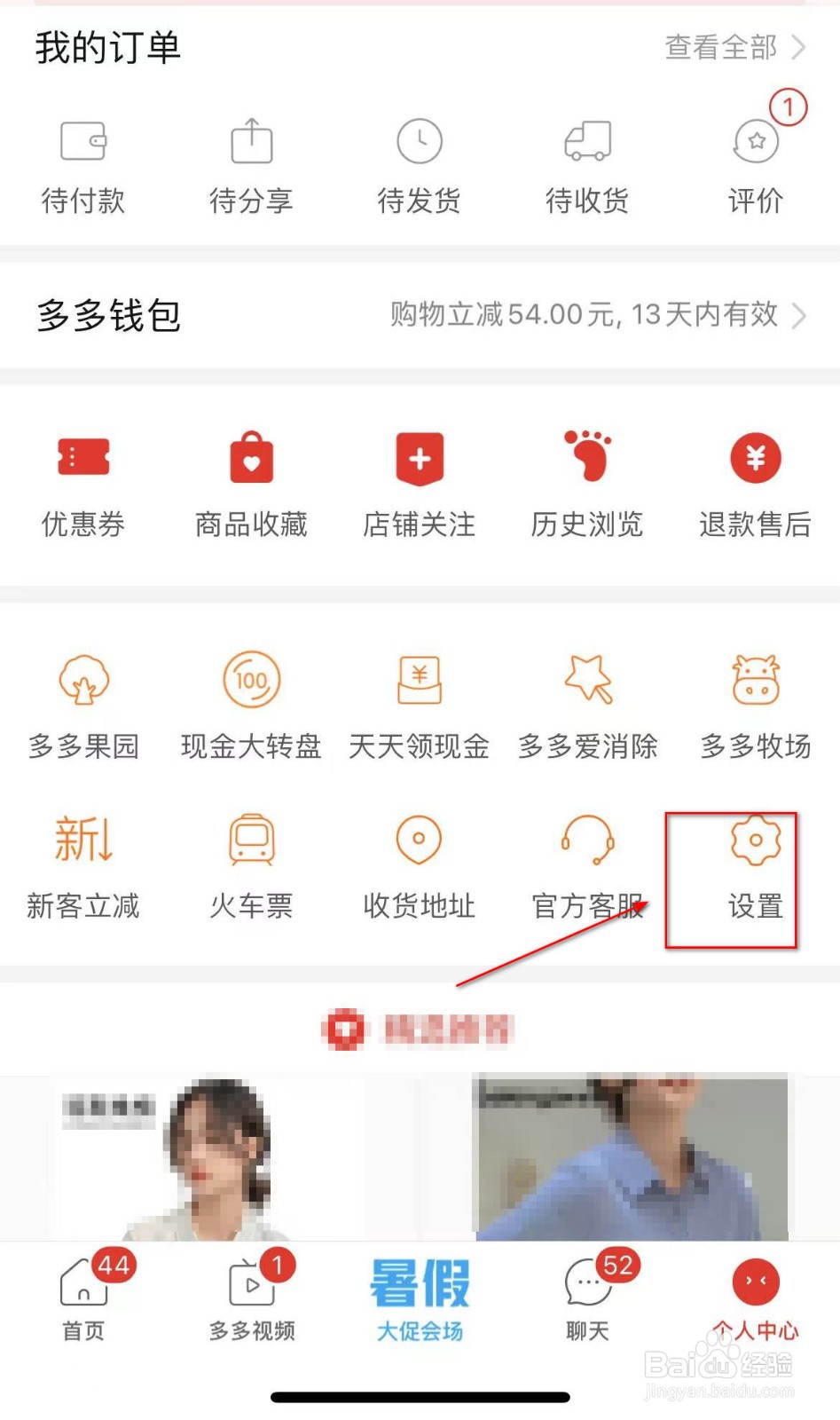Viewport: 840px width, 1420px height.
Task: Open the 待付款 pending payment icon
Action: [83, 164]
